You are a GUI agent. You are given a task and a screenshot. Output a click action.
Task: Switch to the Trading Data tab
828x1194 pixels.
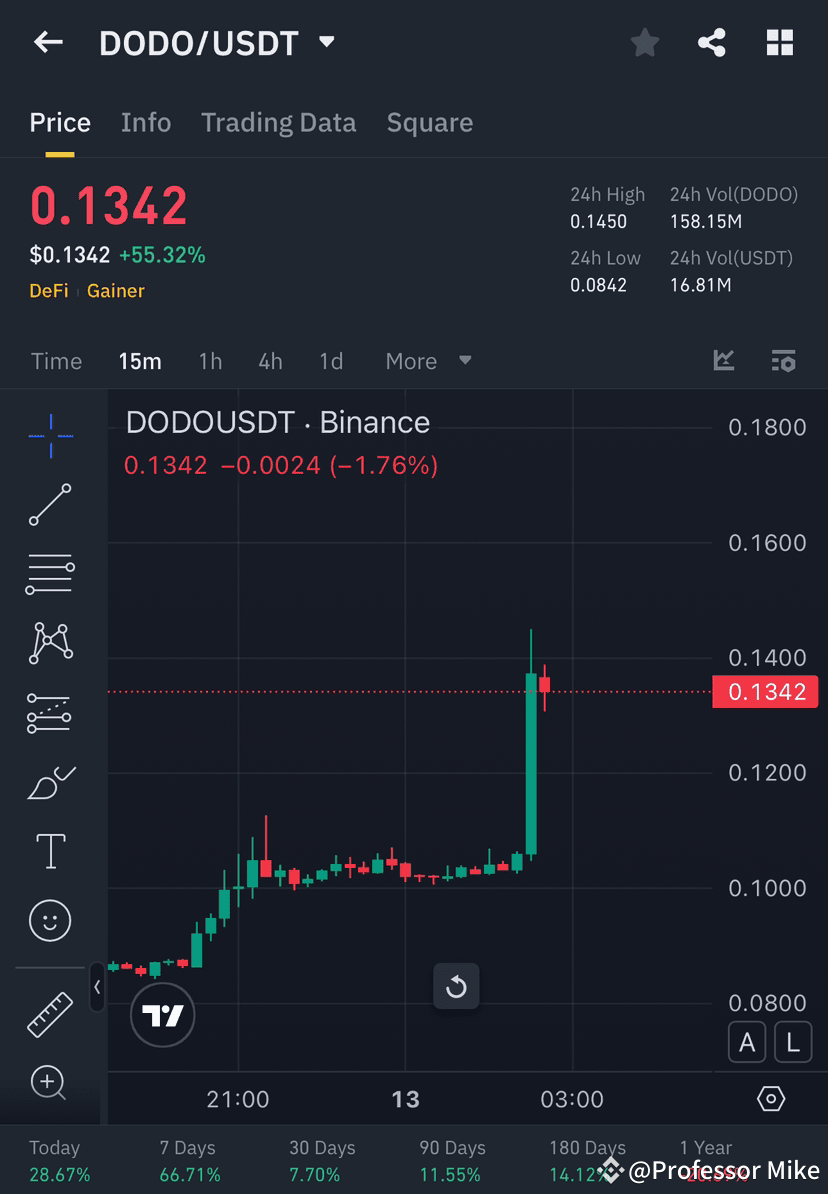click(x=278, y=122)
